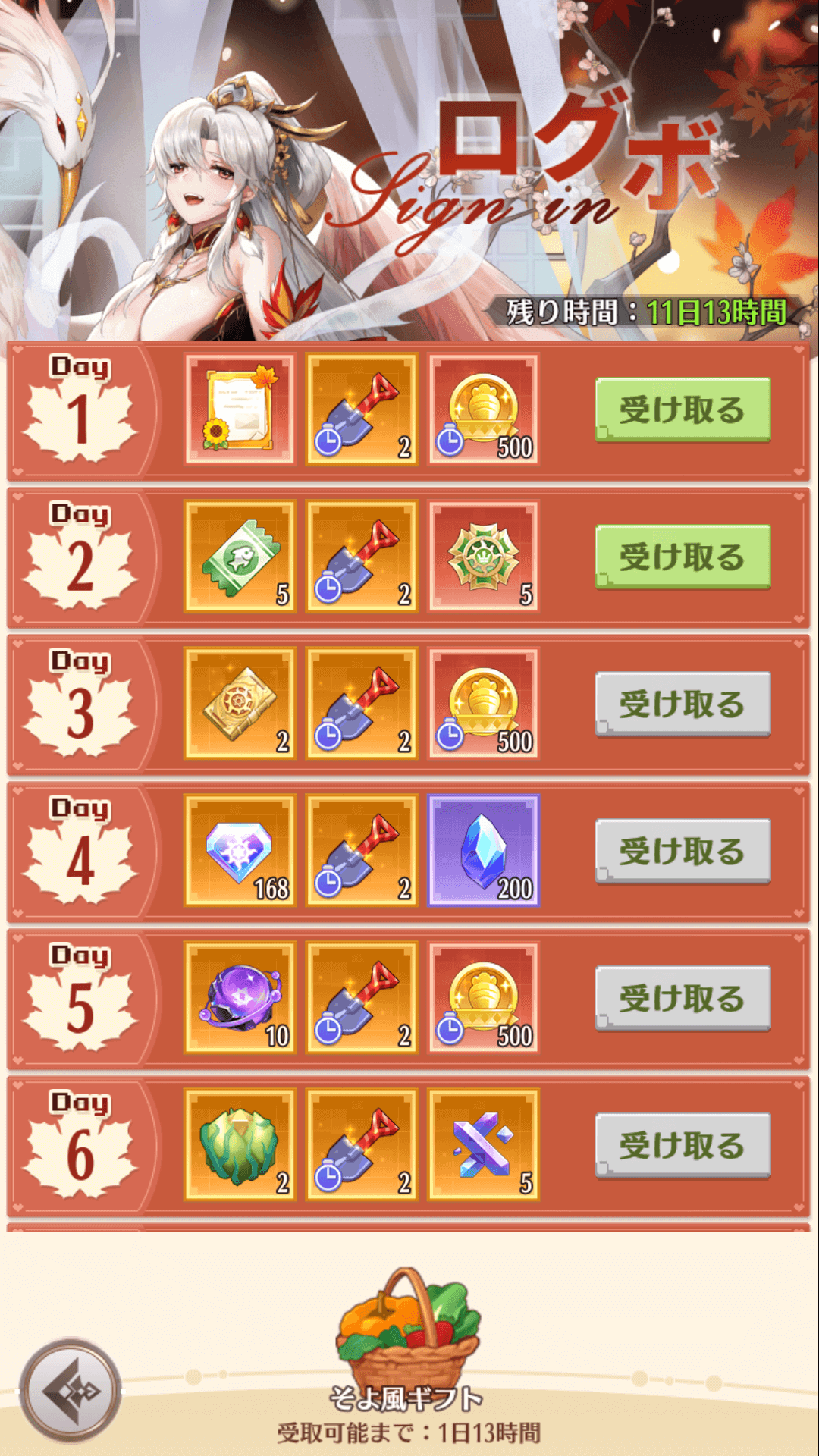Tap the greyed Day 5 受け取る button

point(682,998)
